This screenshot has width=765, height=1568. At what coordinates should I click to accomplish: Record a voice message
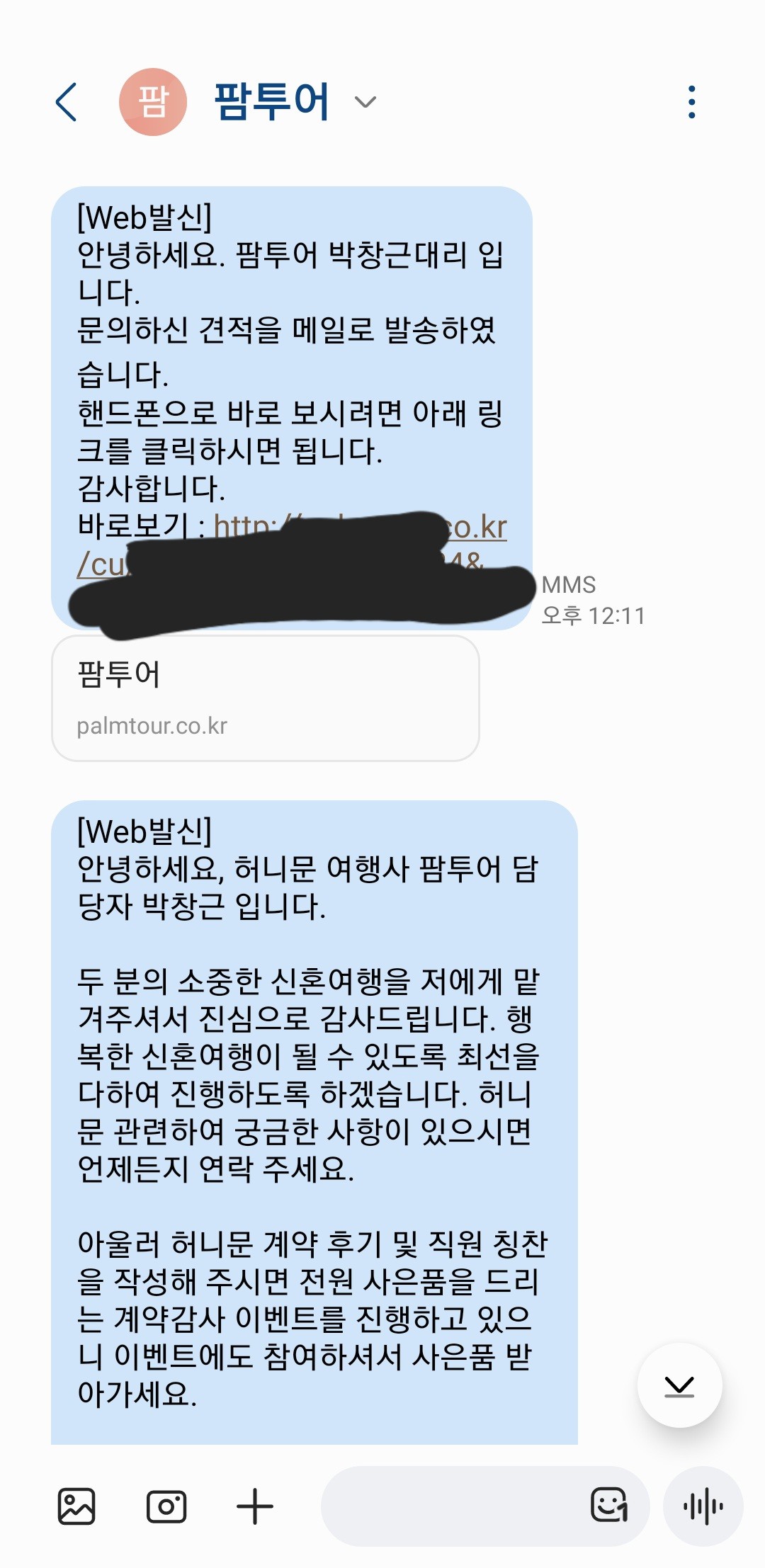[703, 1506]
